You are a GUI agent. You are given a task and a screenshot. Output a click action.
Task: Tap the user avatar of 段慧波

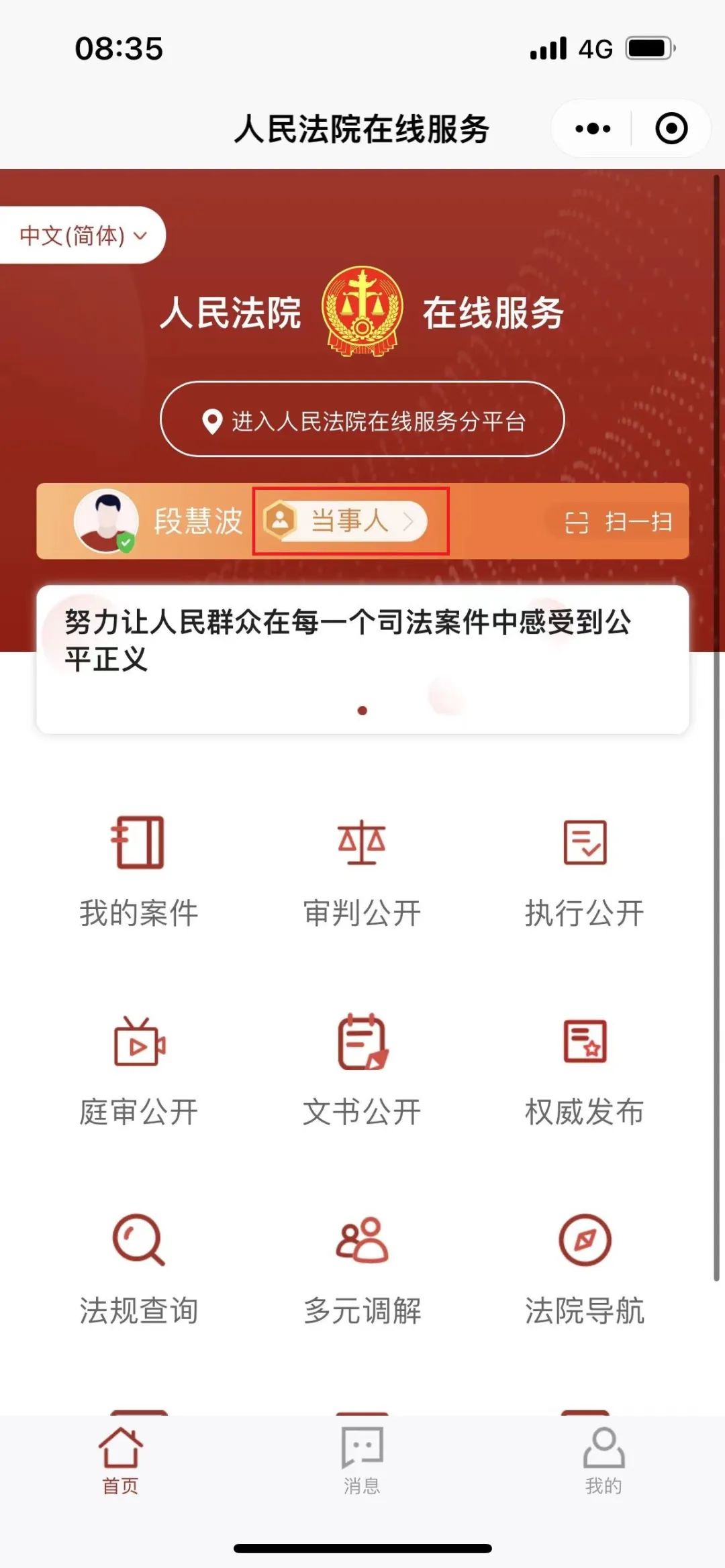[106, 521]
